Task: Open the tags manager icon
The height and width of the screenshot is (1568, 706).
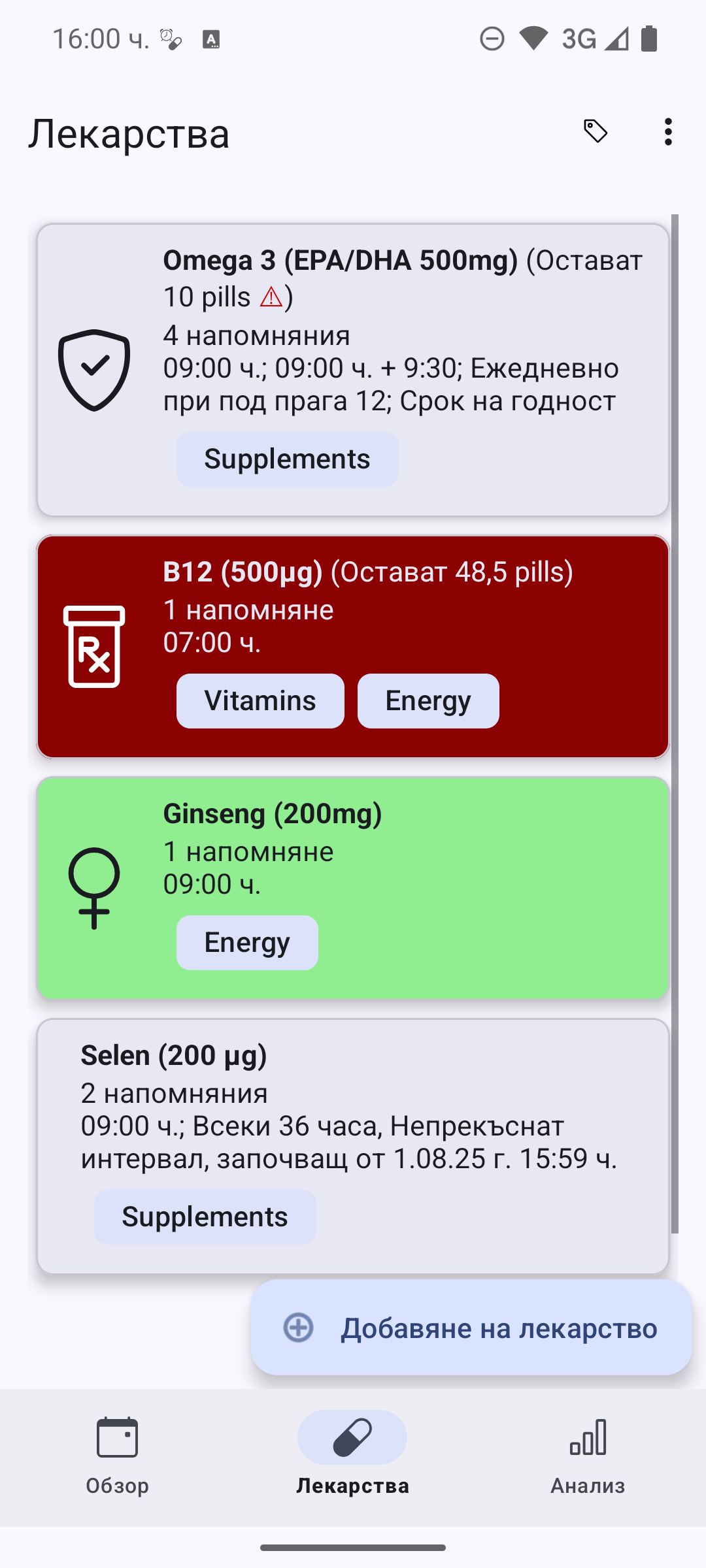Action: 596,132
